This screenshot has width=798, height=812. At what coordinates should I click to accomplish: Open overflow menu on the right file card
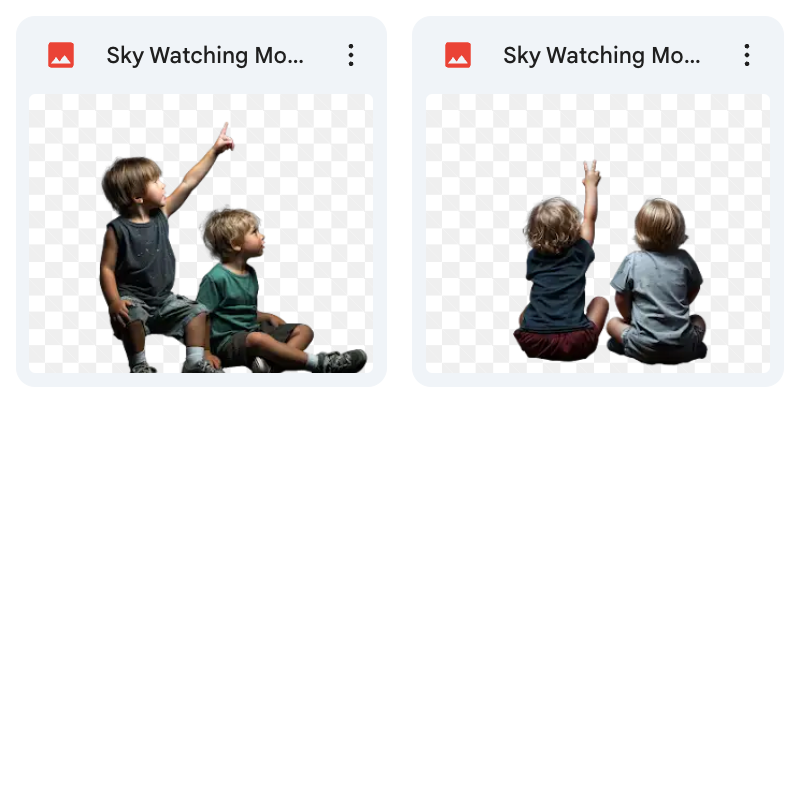pos(746,55)
